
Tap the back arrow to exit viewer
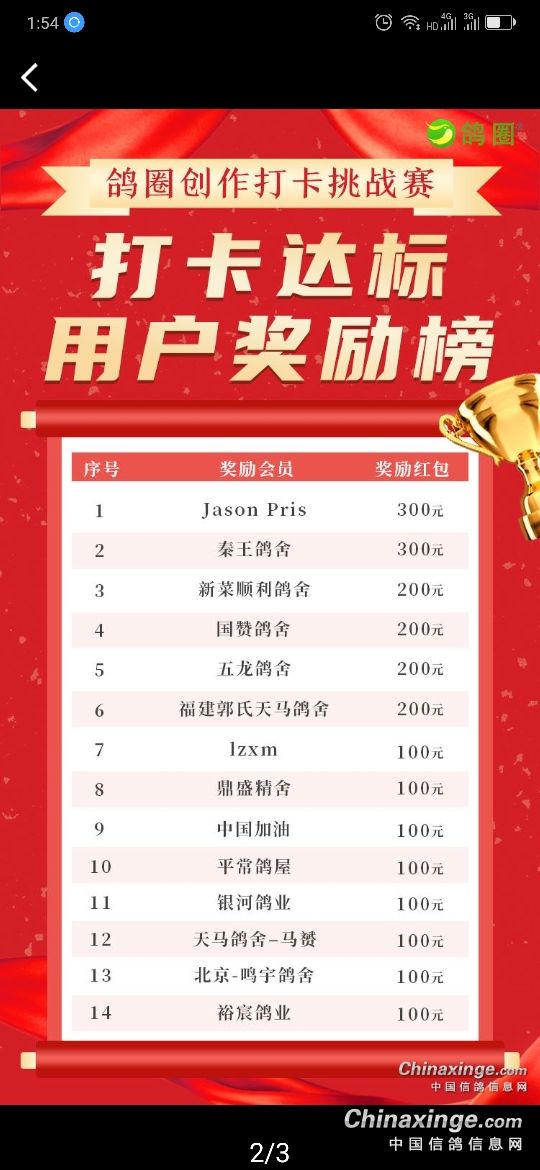(x=29, y=77)
